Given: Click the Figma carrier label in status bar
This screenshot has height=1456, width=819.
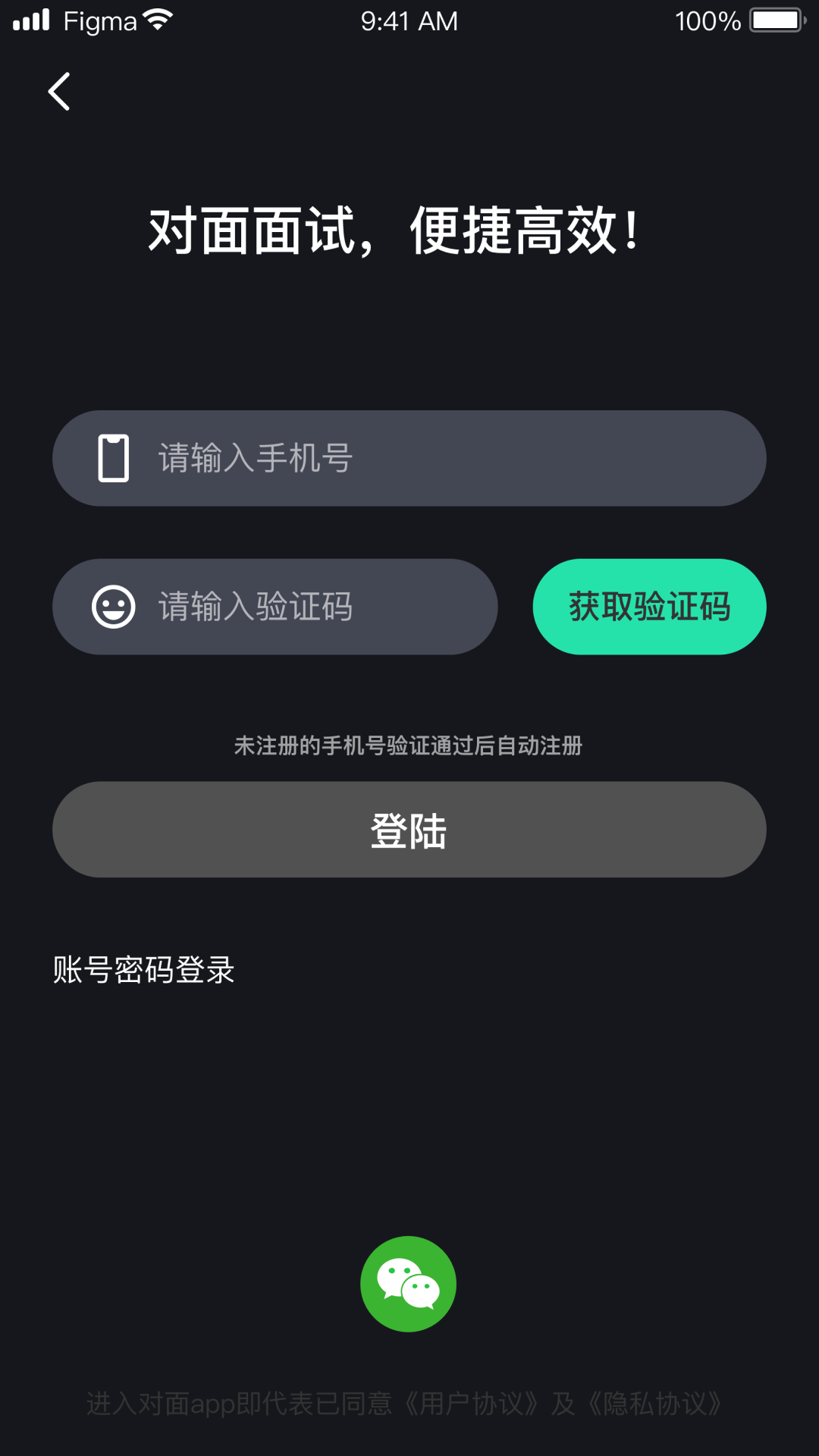Looking at the screenshot, I should point(101,20).
